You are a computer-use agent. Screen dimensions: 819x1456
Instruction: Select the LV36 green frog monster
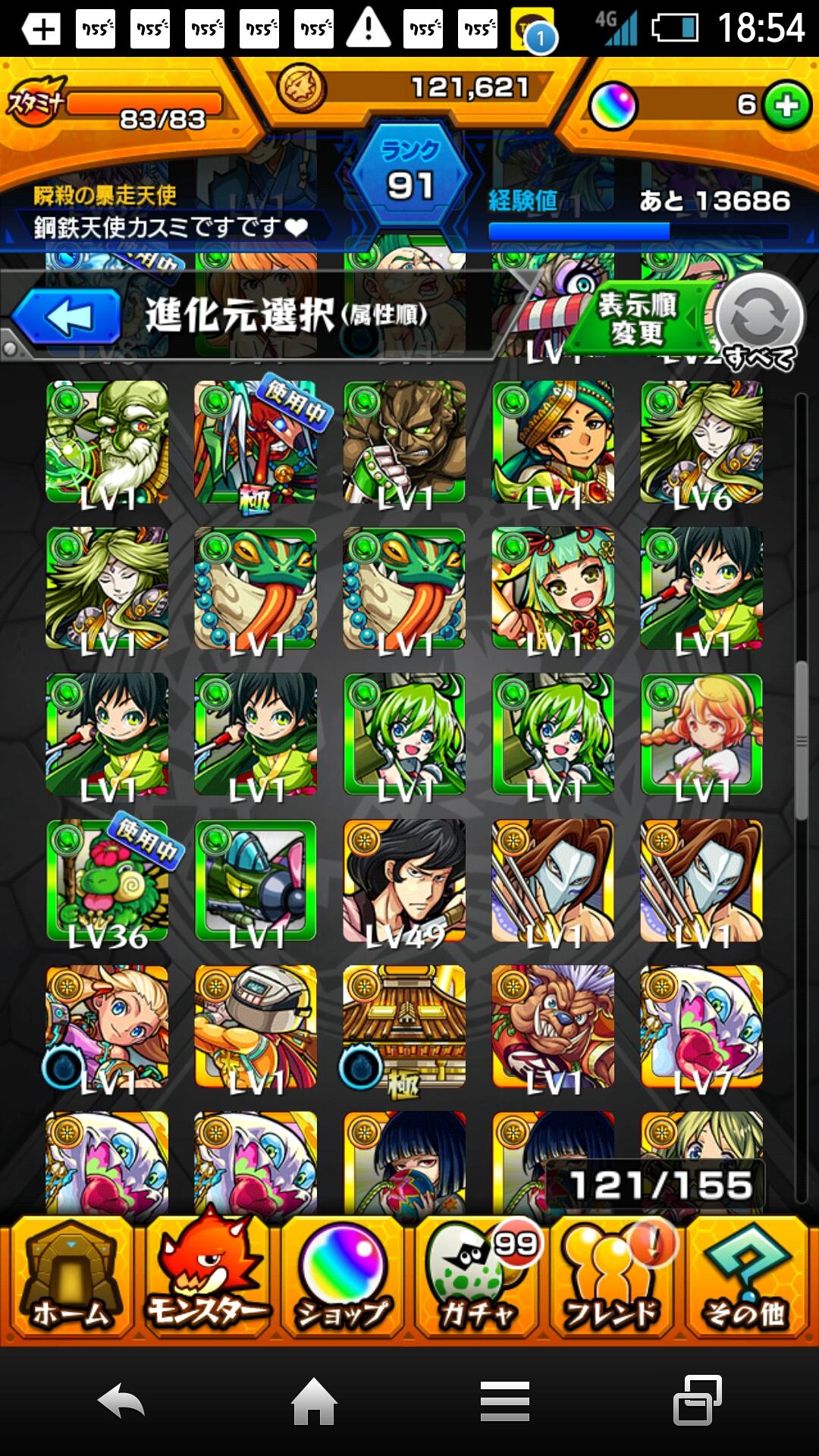107,881
